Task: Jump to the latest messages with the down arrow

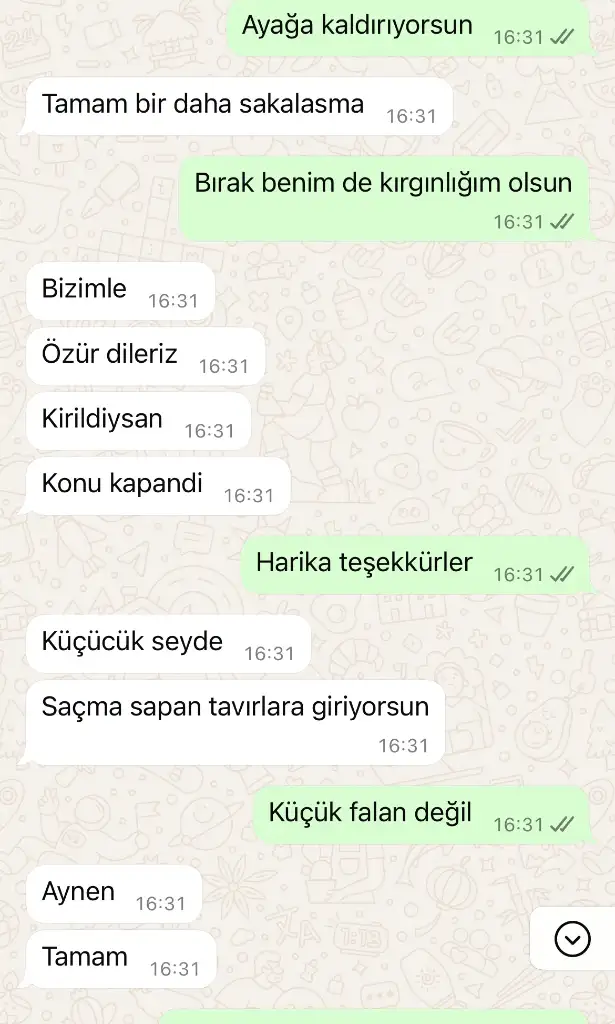Action: pyautogui.click(x=572, y=938)
